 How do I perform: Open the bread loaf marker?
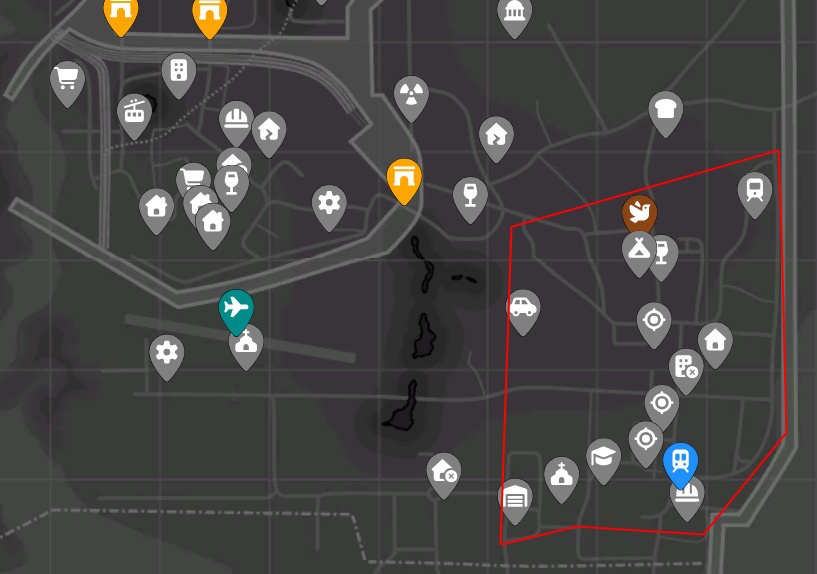point(666,110)
